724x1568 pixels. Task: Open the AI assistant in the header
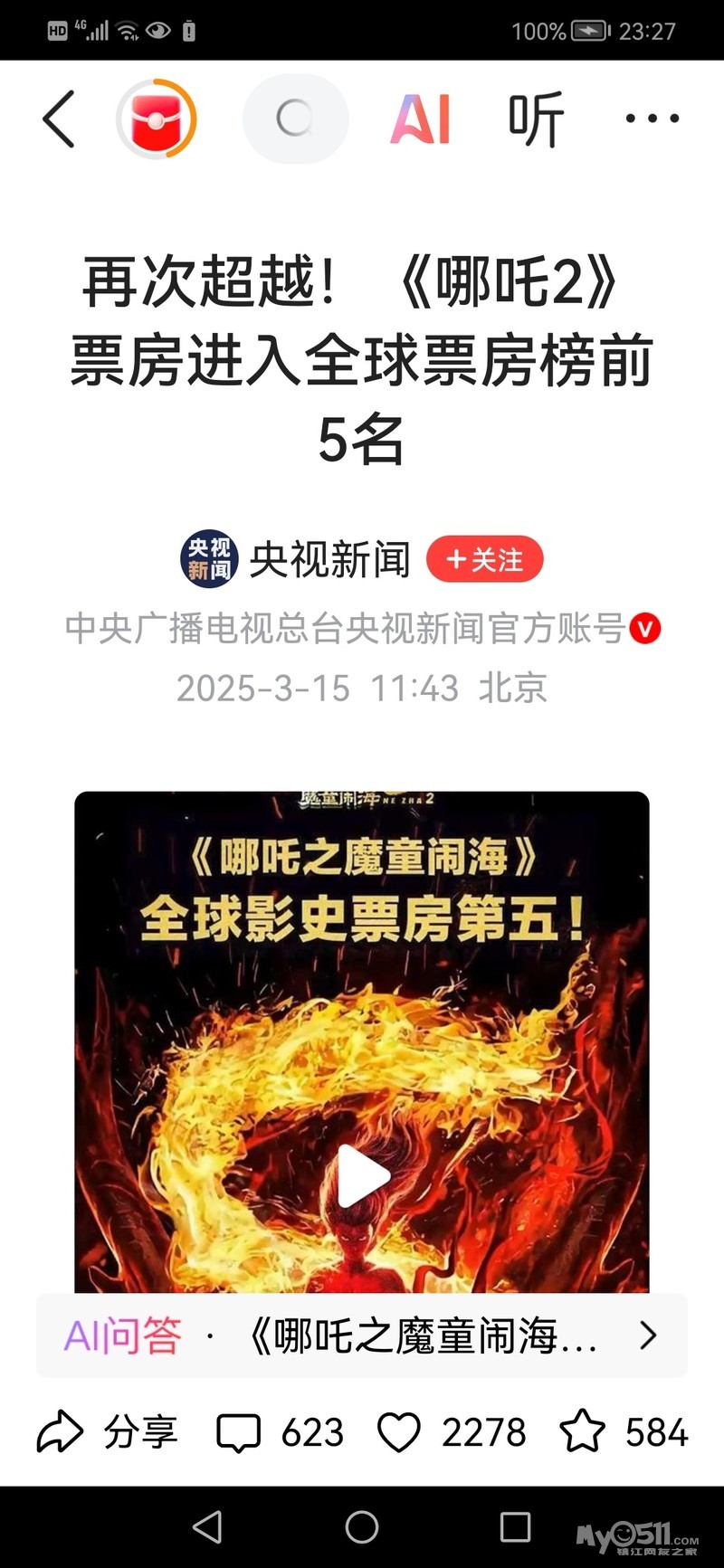click(x=420, y=119)
